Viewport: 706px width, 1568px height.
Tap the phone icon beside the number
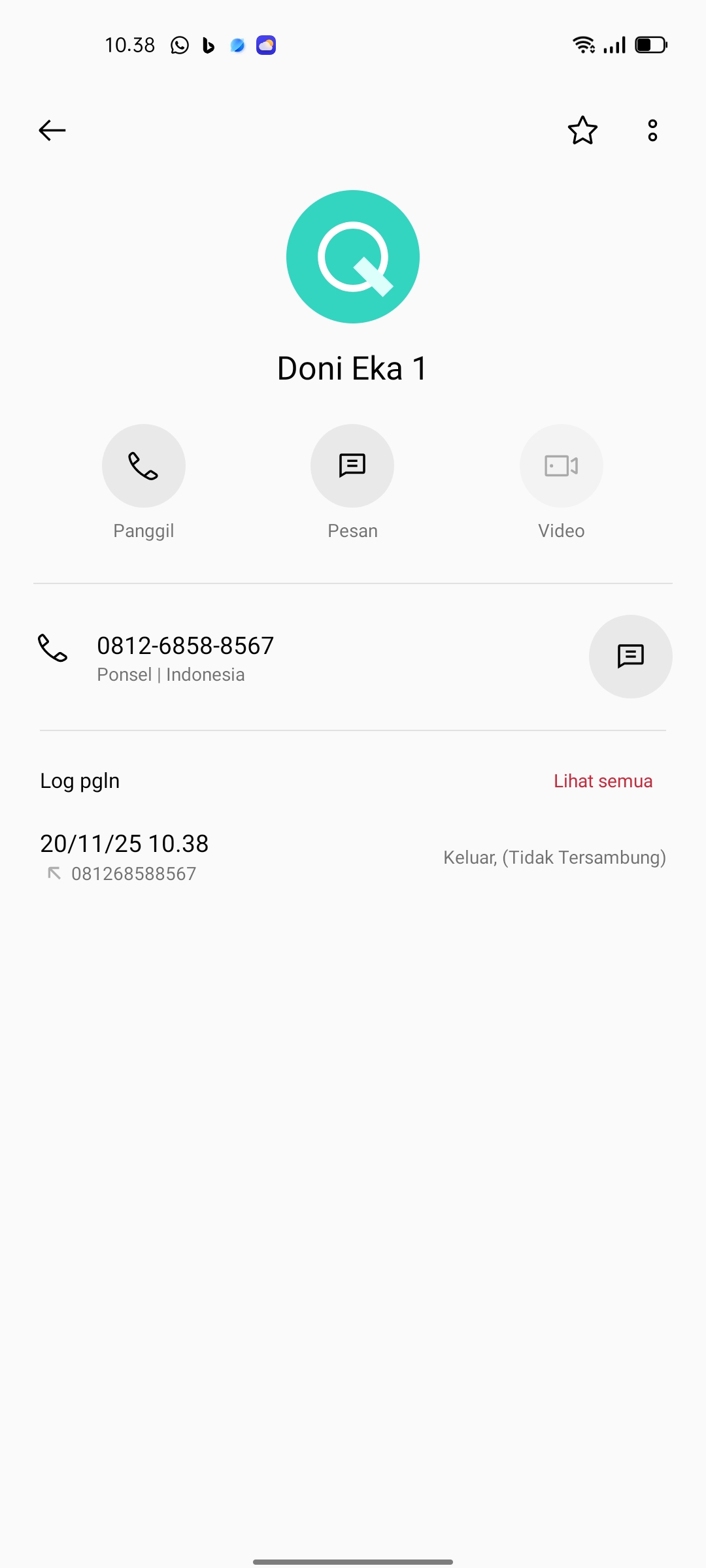click(53, 649)
